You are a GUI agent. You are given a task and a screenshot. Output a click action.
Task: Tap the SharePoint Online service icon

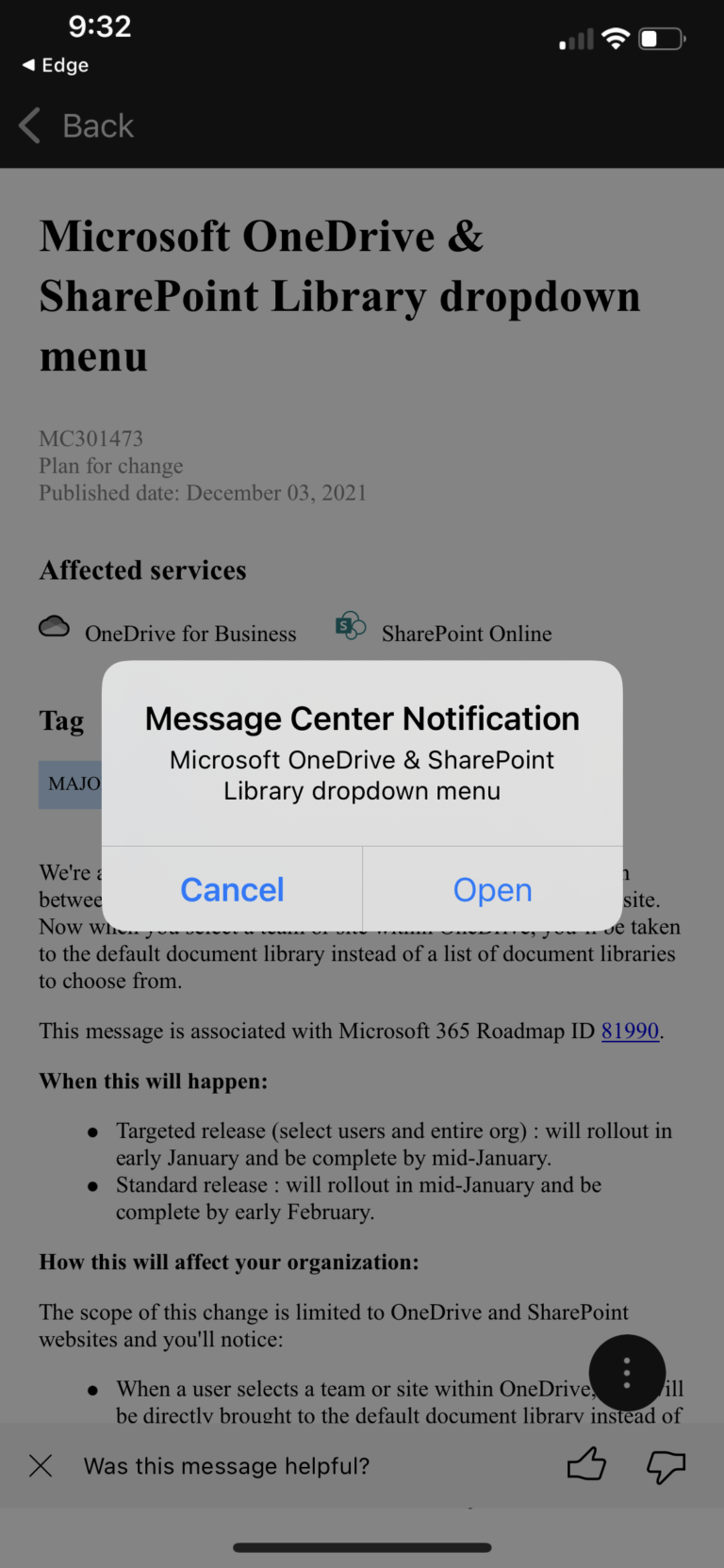(x=349, y=624)
